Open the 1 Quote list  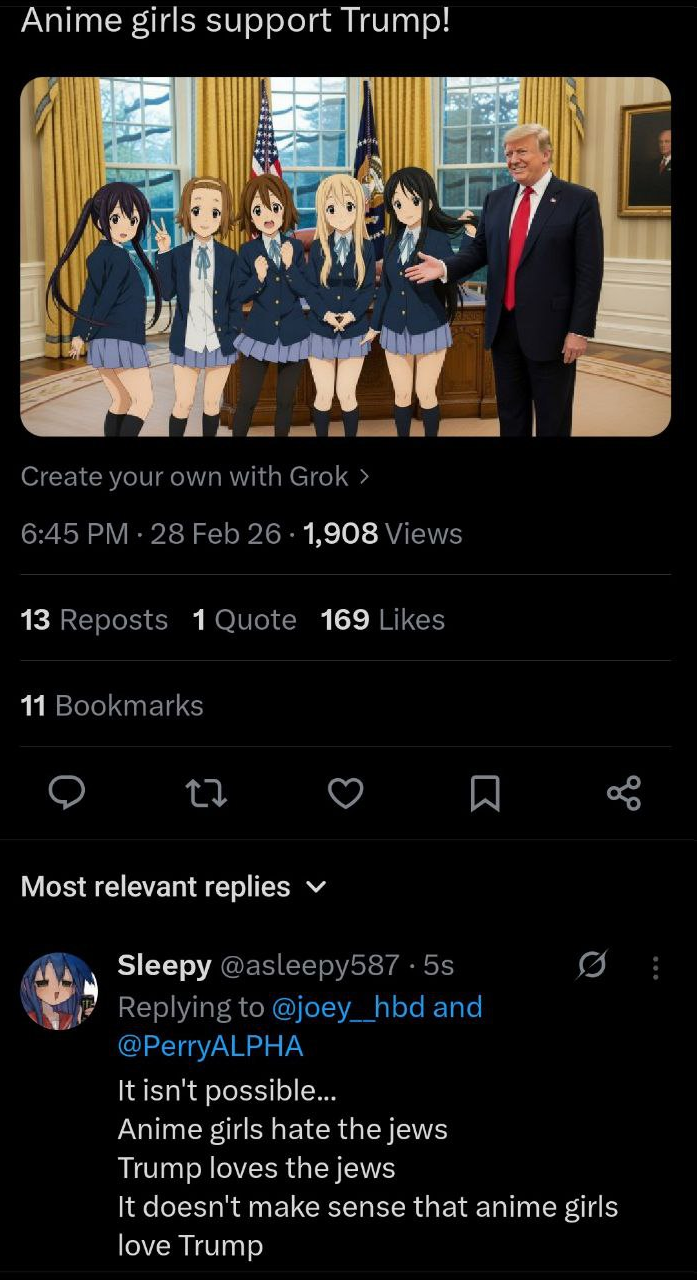(x=244, y=620)
